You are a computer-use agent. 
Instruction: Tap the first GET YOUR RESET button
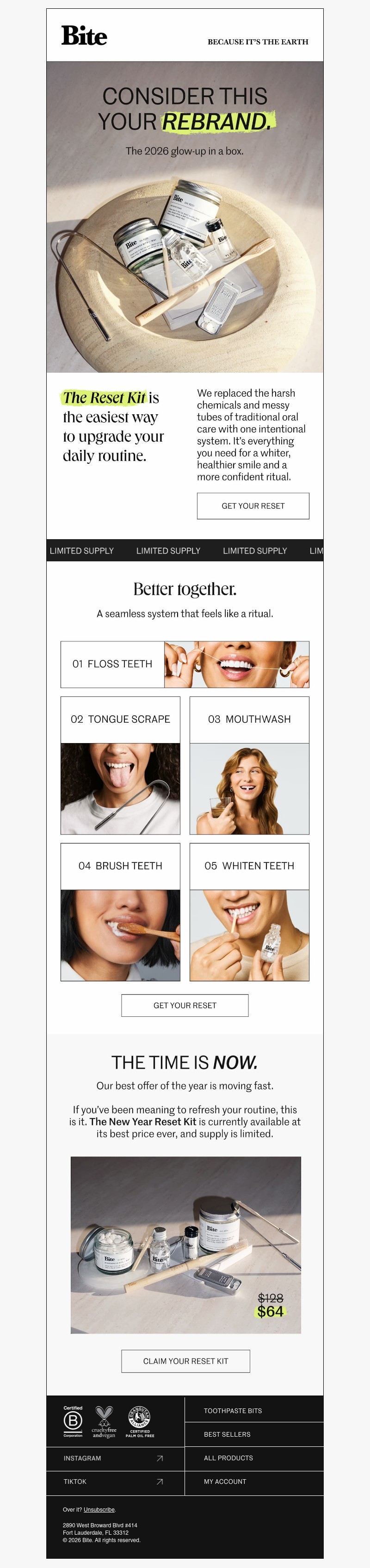pos(253,506)
